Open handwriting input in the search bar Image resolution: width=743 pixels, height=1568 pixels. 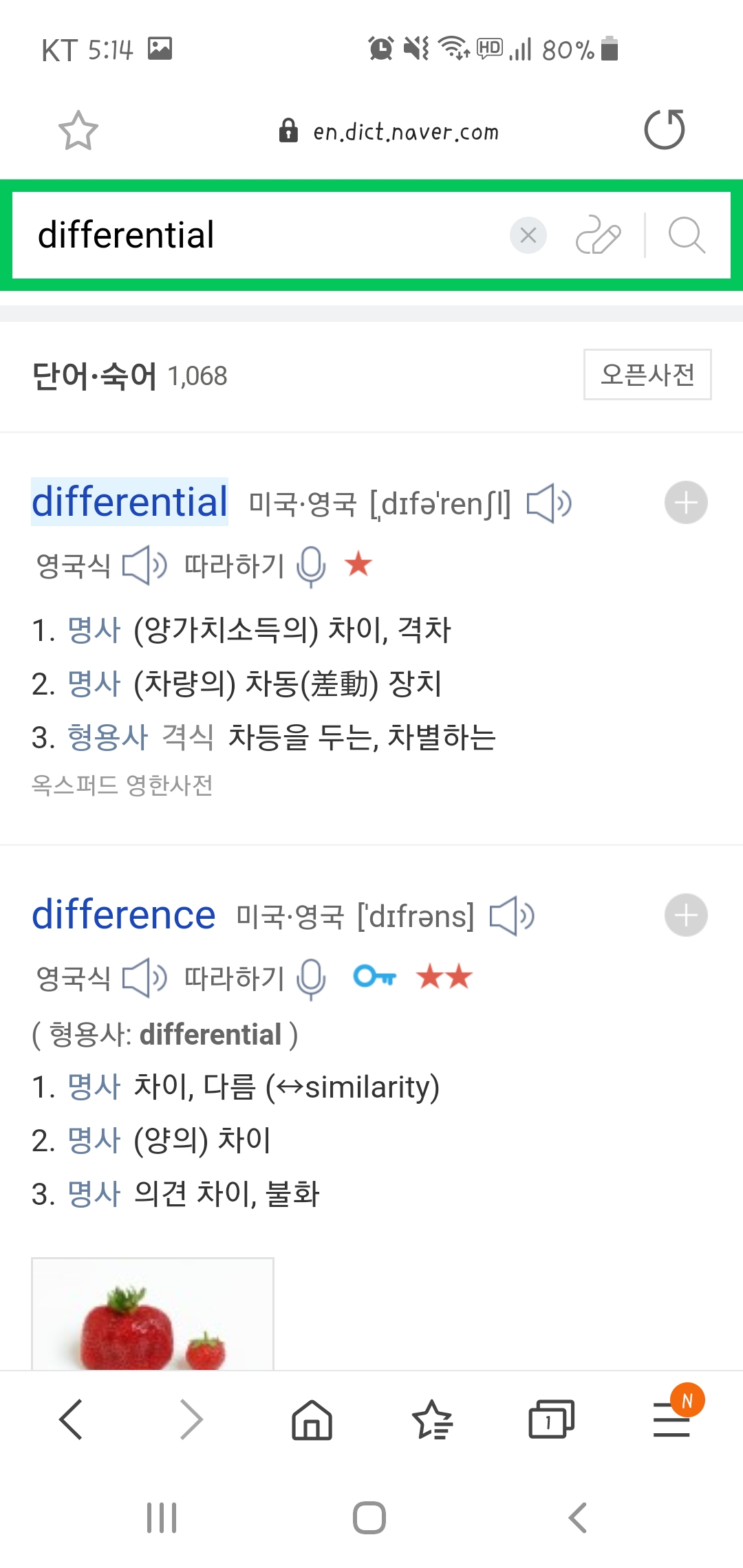(598, 235)
